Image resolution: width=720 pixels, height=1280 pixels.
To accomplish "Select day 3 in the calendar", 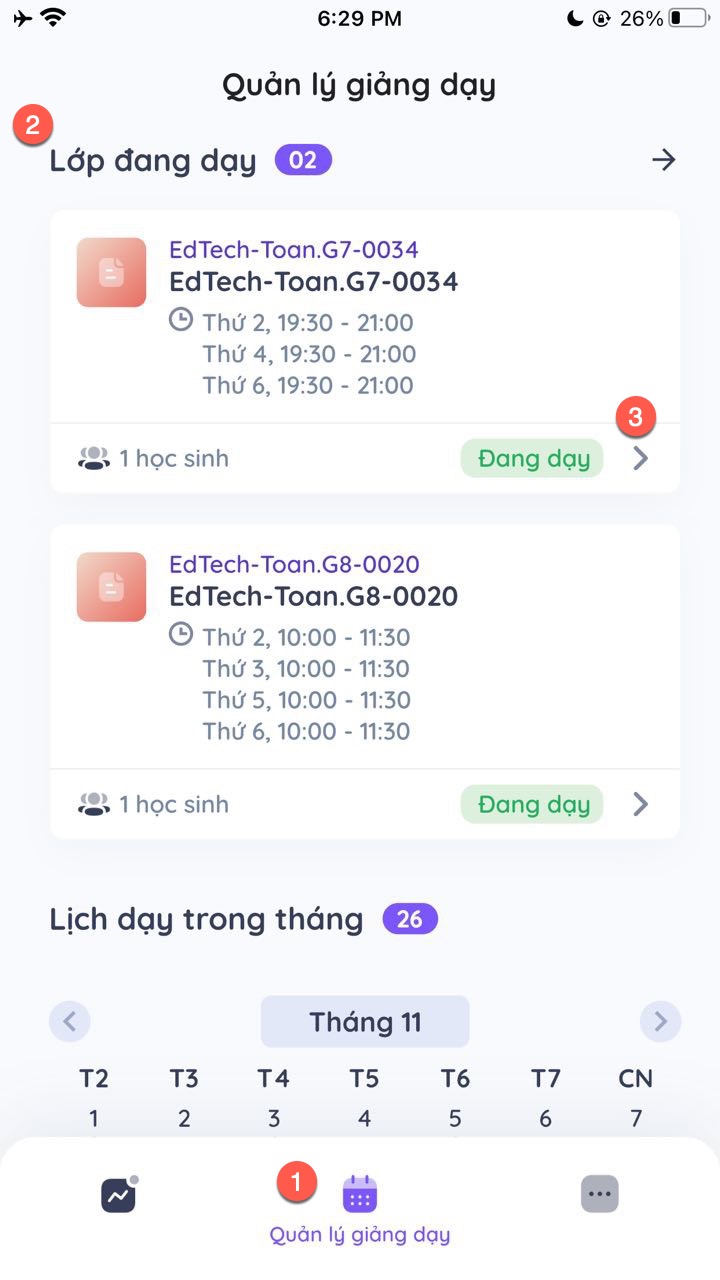I will pyautogui.click(x=274, y=1119).
